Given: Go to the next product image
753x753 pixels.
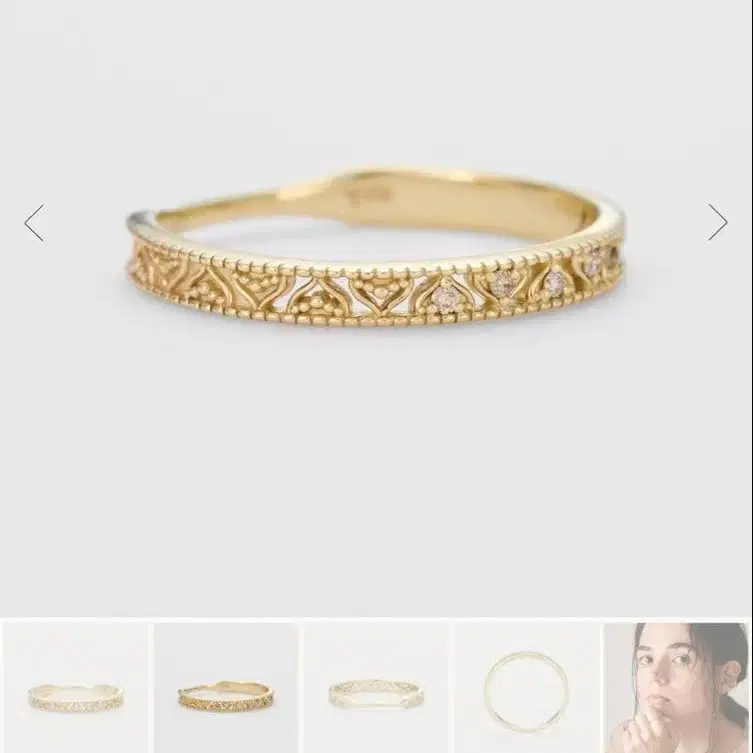Looking at the screenshot, I should click(x=717, y=222).
